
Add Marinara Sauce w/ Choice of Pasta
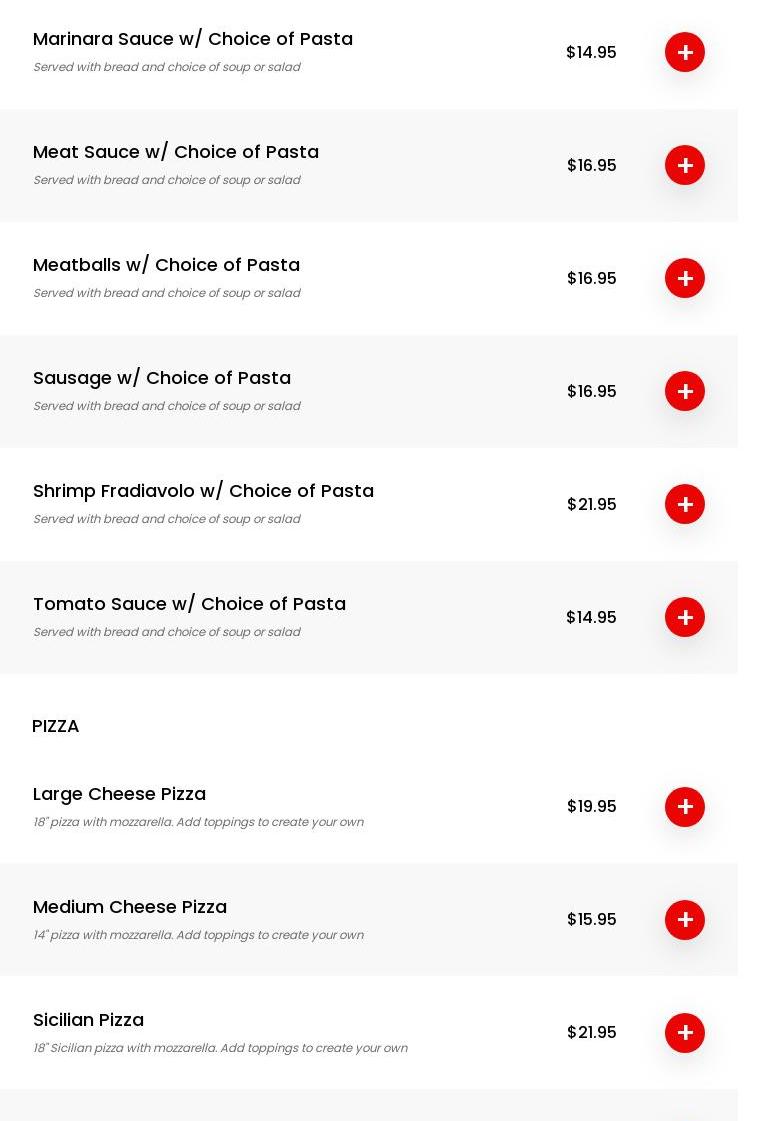[x=685, y=52]
